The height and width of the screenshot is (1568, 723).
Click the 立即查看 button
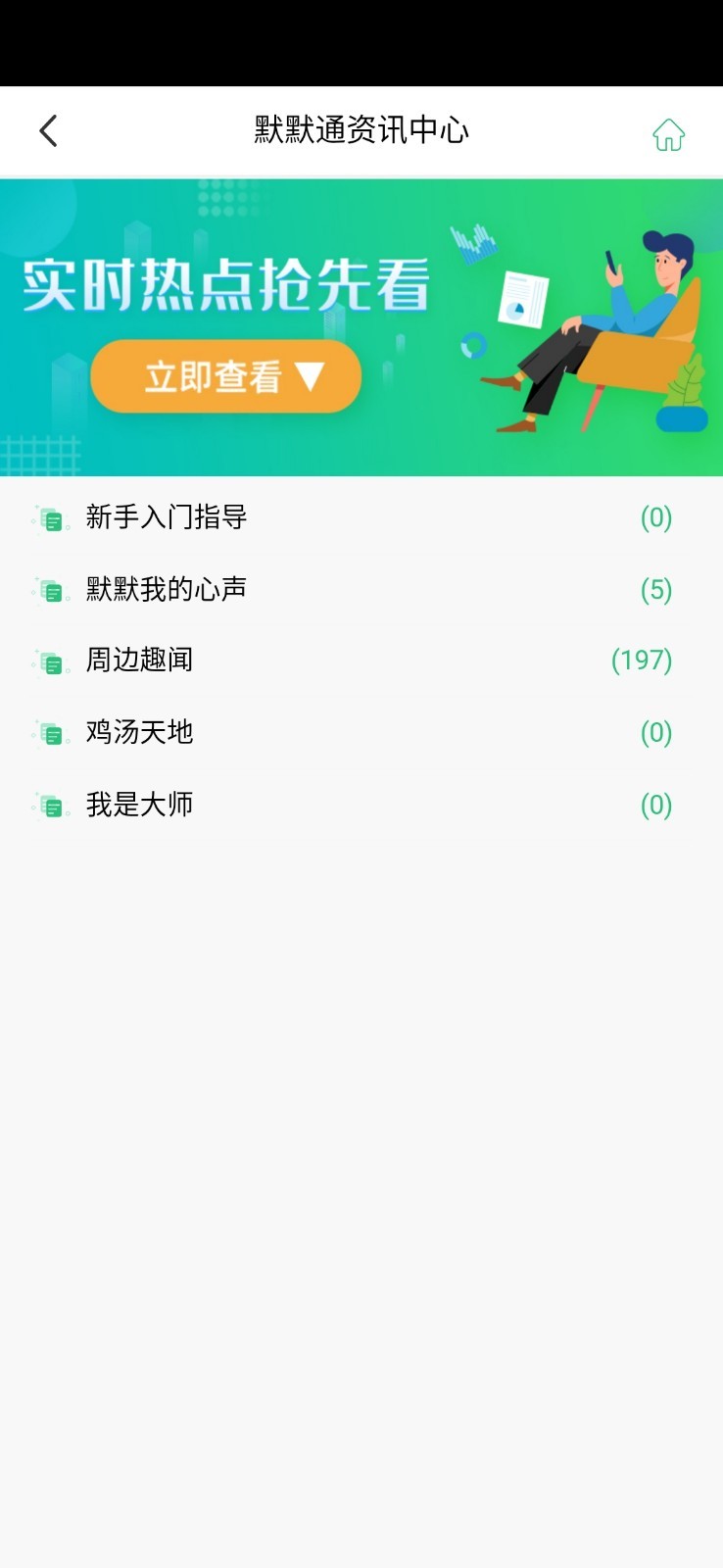224,376
